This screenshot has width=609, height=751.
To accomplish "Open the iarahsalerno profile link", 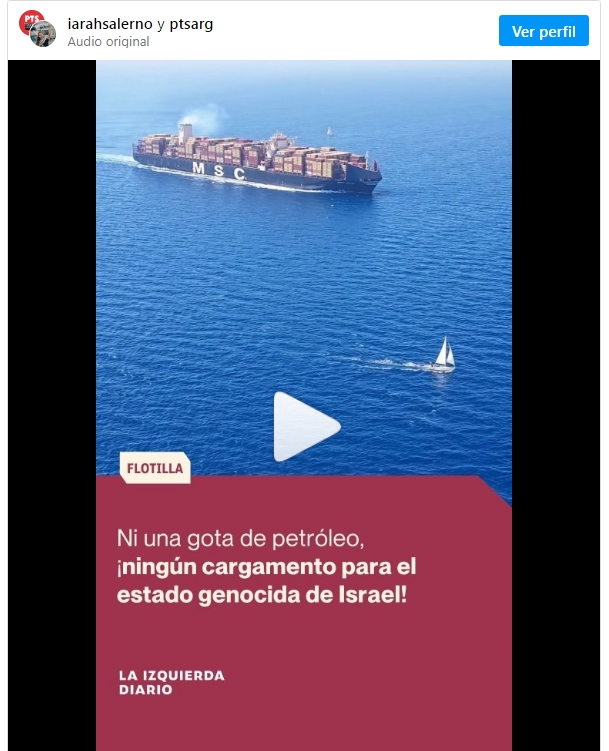I will (x=110, y=24).
